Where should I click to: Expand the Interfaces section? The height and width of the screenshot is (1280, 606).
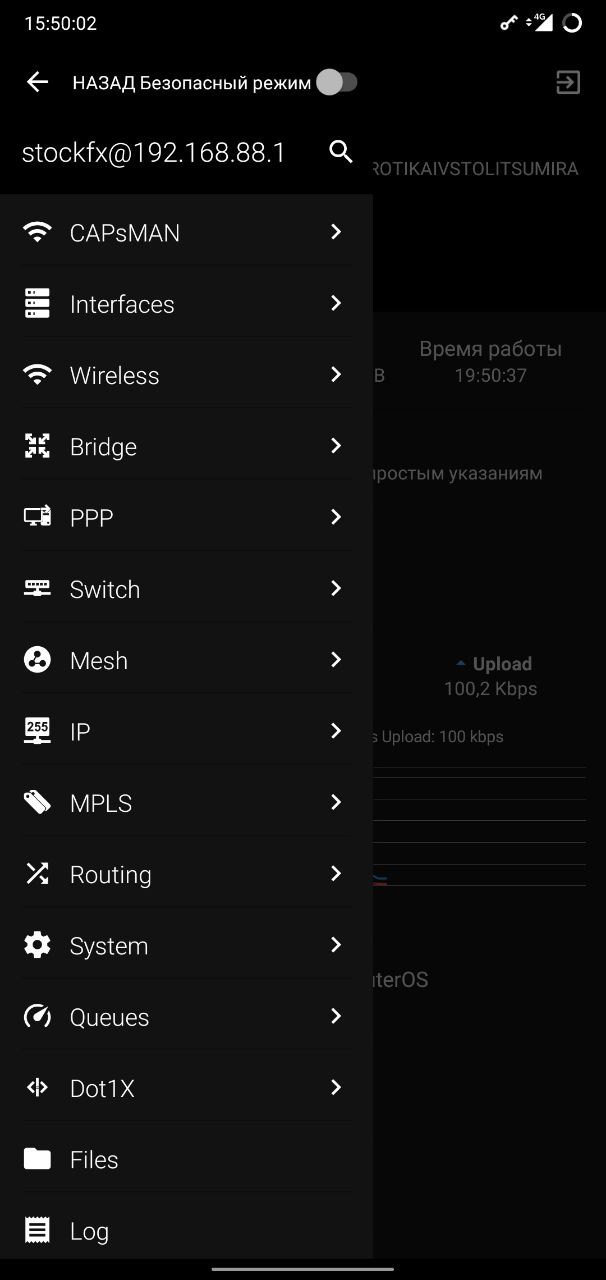[x=186, y=304]
